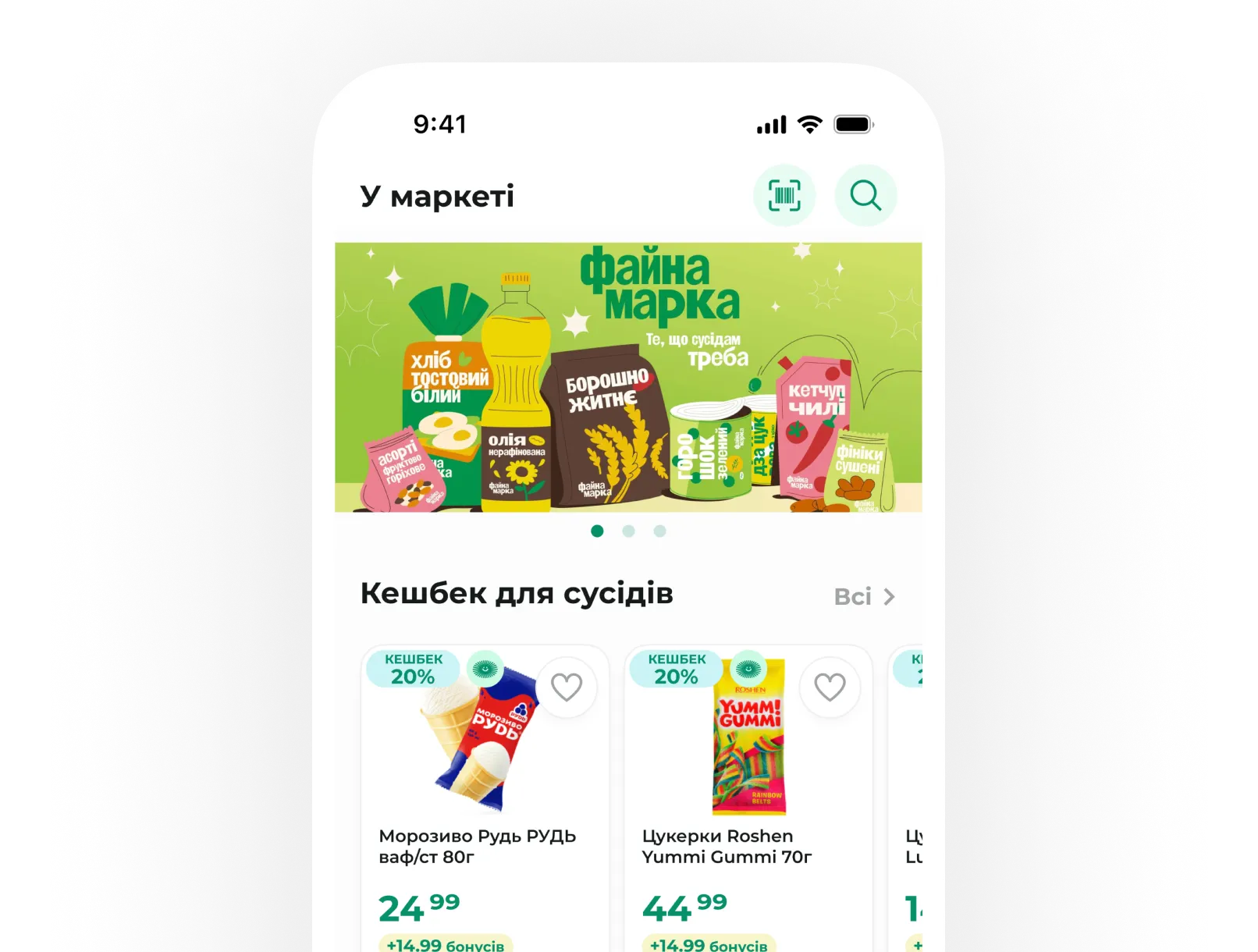This screenshot has height=952, width=1258.
Task: Jump to the third banner slide dot
Action: pos(659,531)
